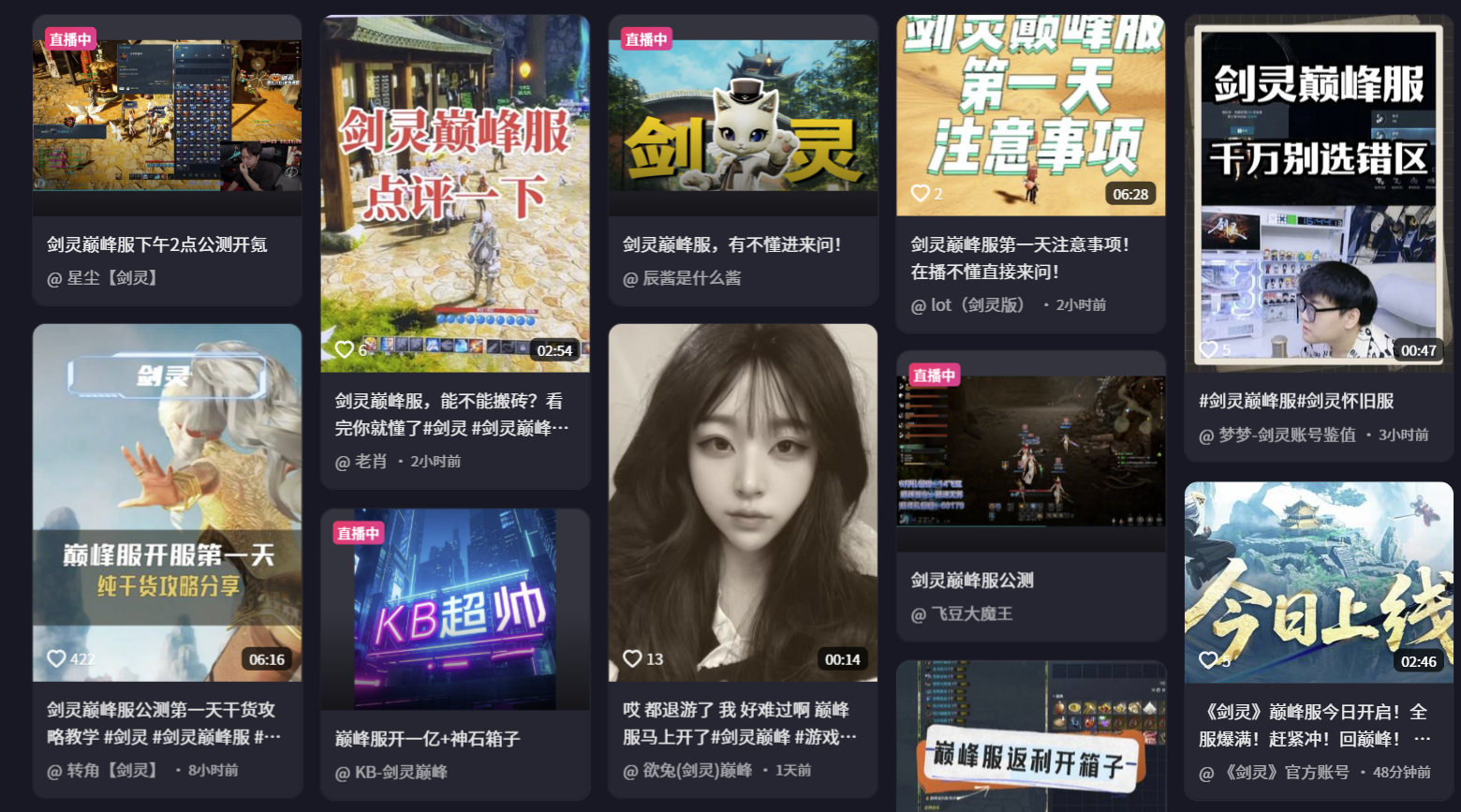Viewport: 1461px width, 812px height.
Task: Like lot（剑灵版）'s 06:28 video
Action: [x=921, y=193]
